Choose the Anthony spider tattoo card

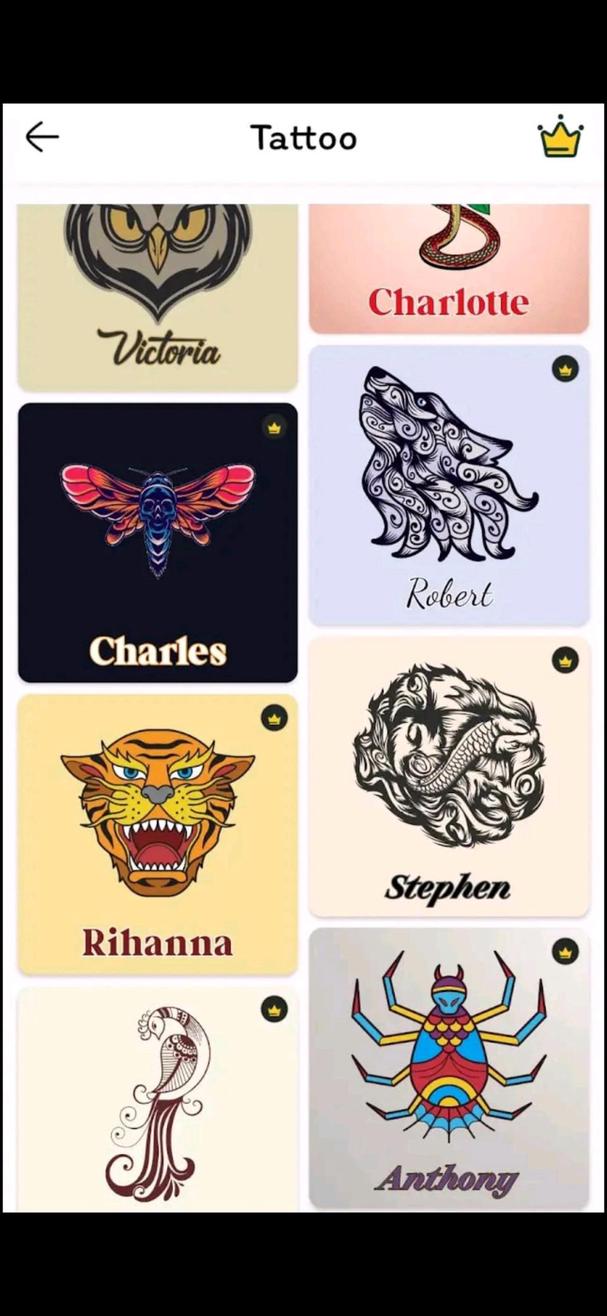click(x=448, y=1068)
